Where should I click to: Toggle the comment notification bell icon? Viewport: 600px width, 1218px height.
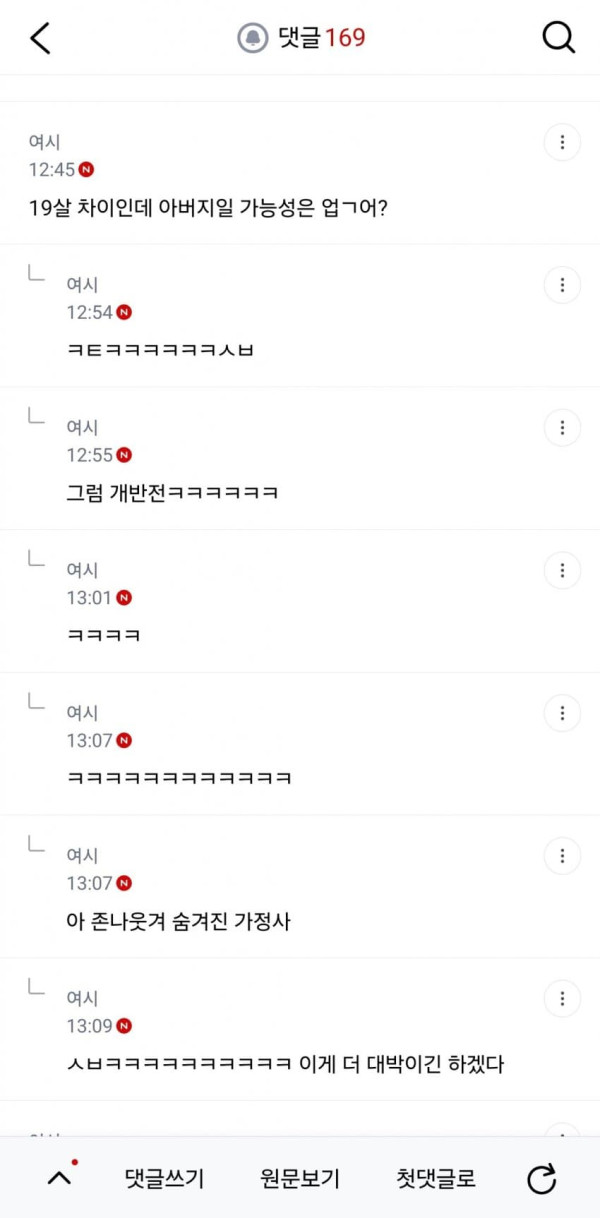[x=253, y=38]
